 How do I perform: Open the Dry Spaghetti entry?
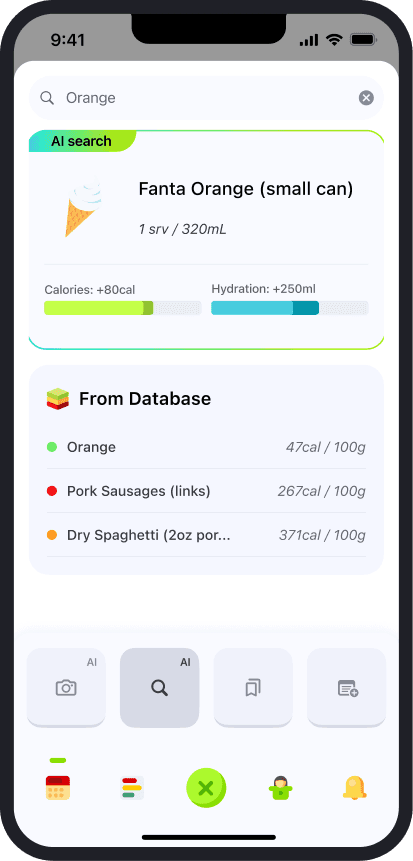click(x=206, y=535)
